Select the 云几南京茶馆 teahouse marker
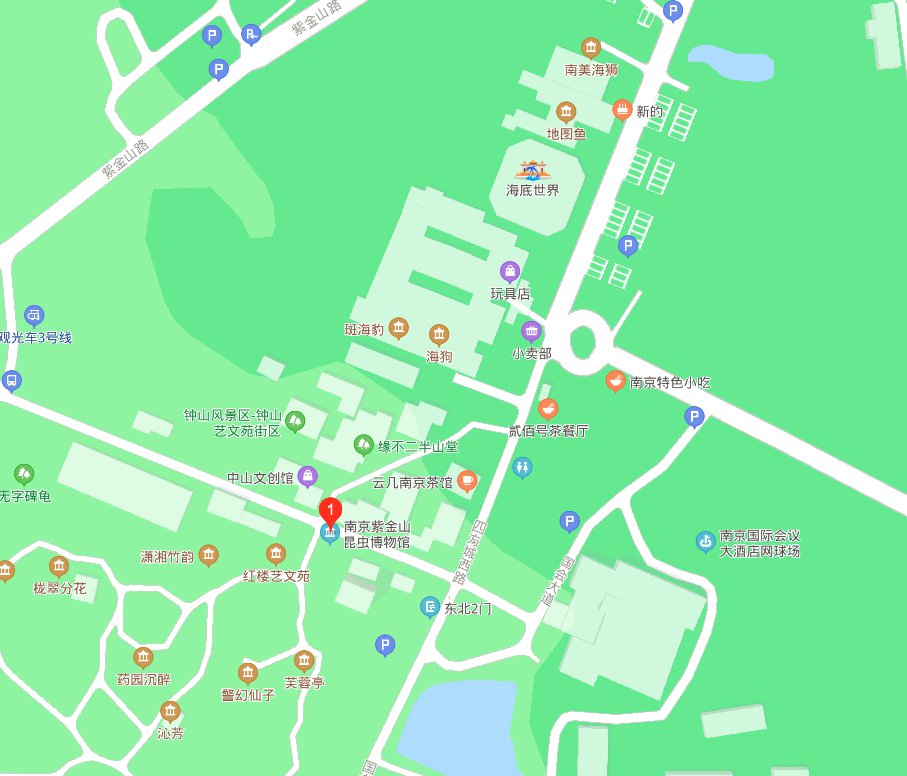This screenshot has height=776, width=907. (467, 481)
